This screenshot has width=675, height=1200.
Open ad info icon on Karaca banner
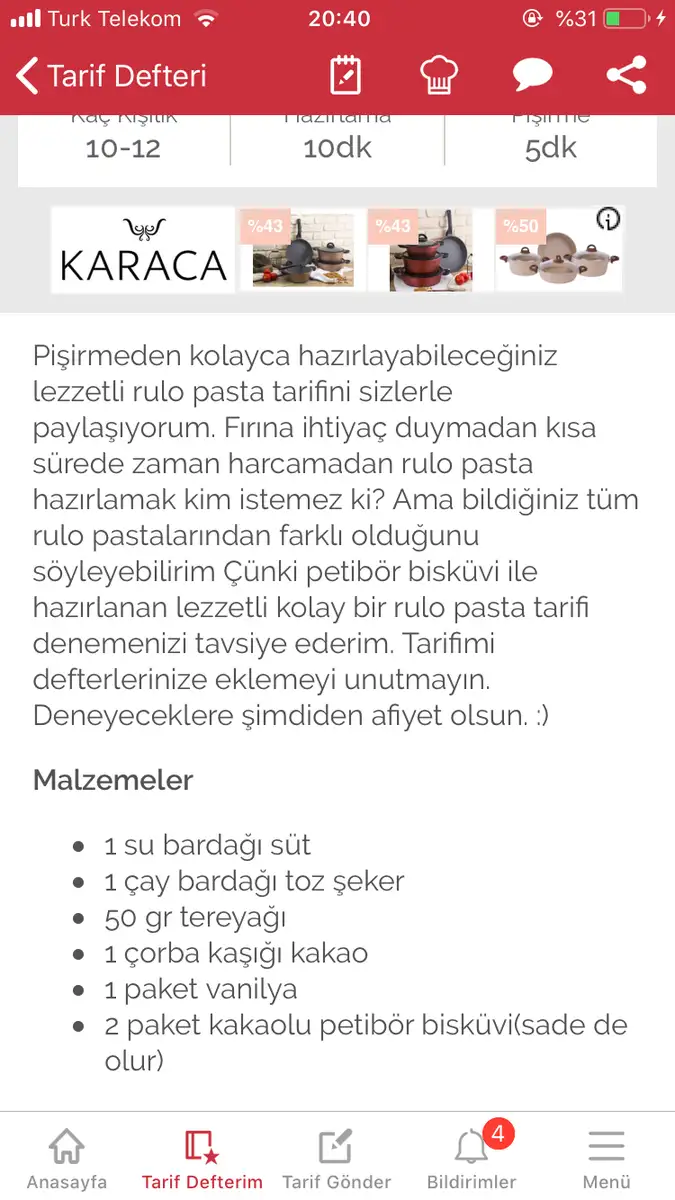click(x=608, y=219)
